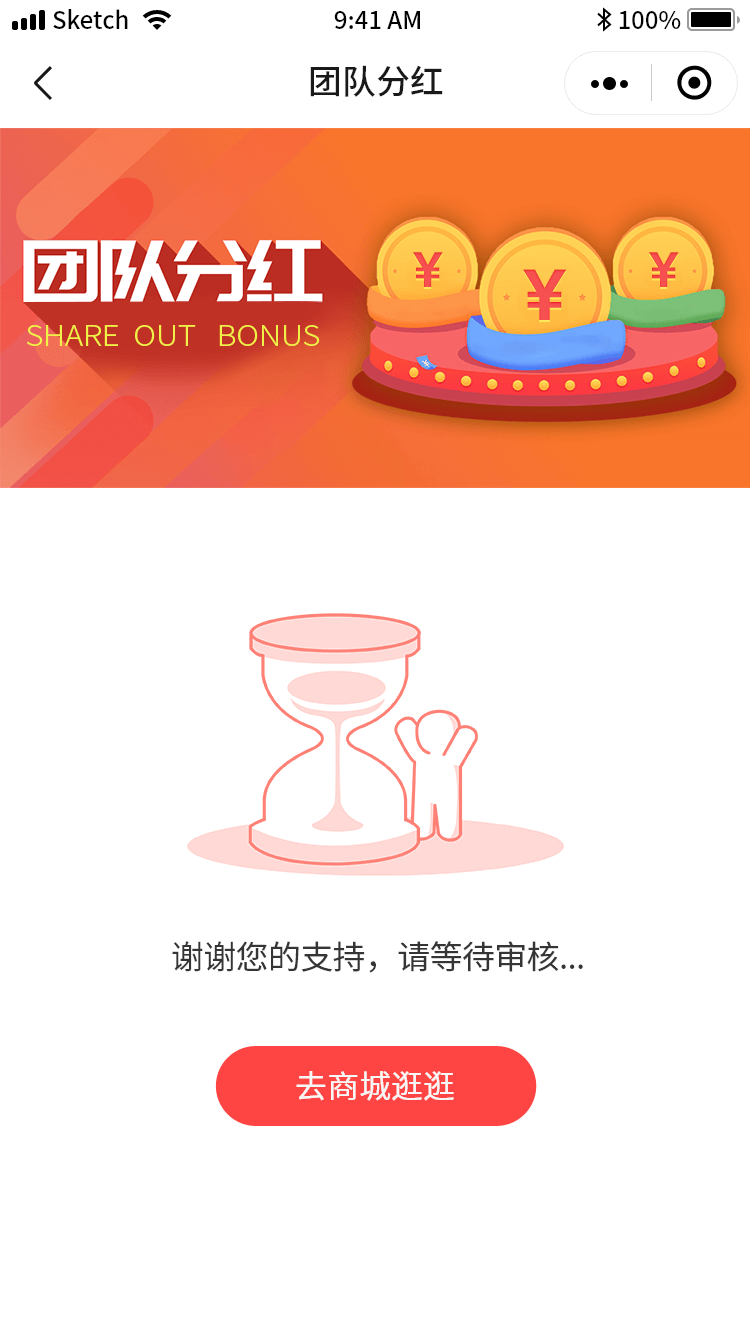Close the mini program via circle icon

click(x=694, y=83)
